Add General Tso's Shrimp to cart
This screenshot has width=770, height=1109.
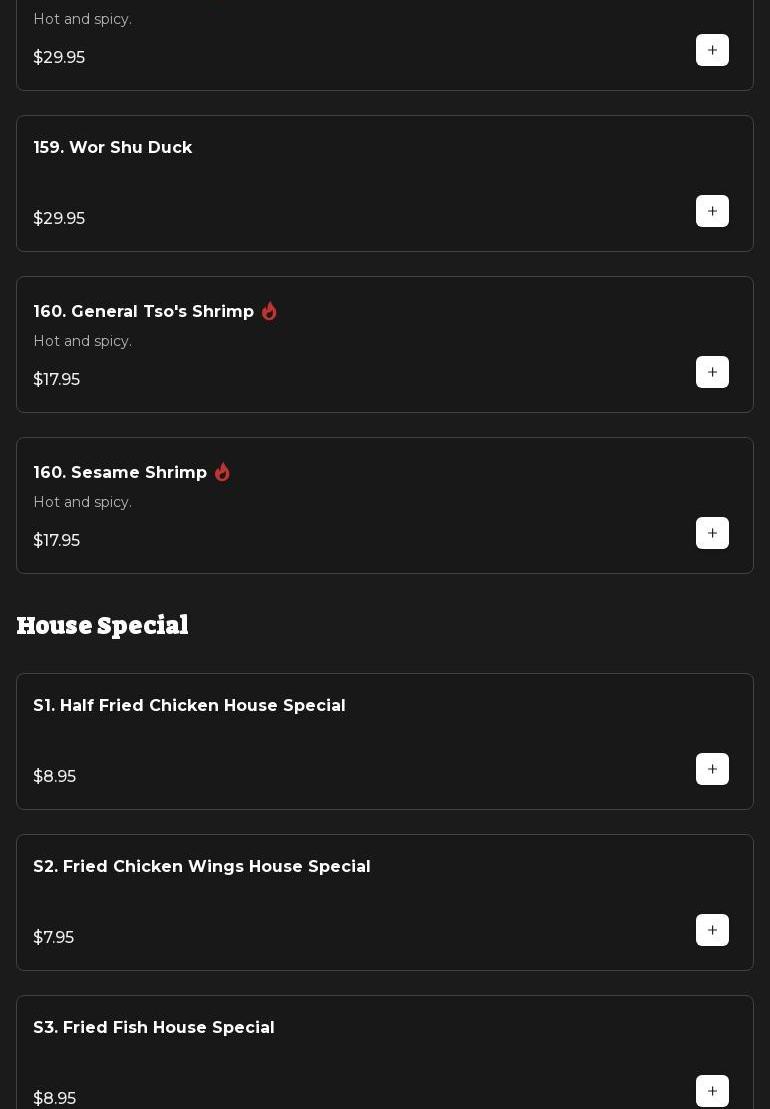712,372
